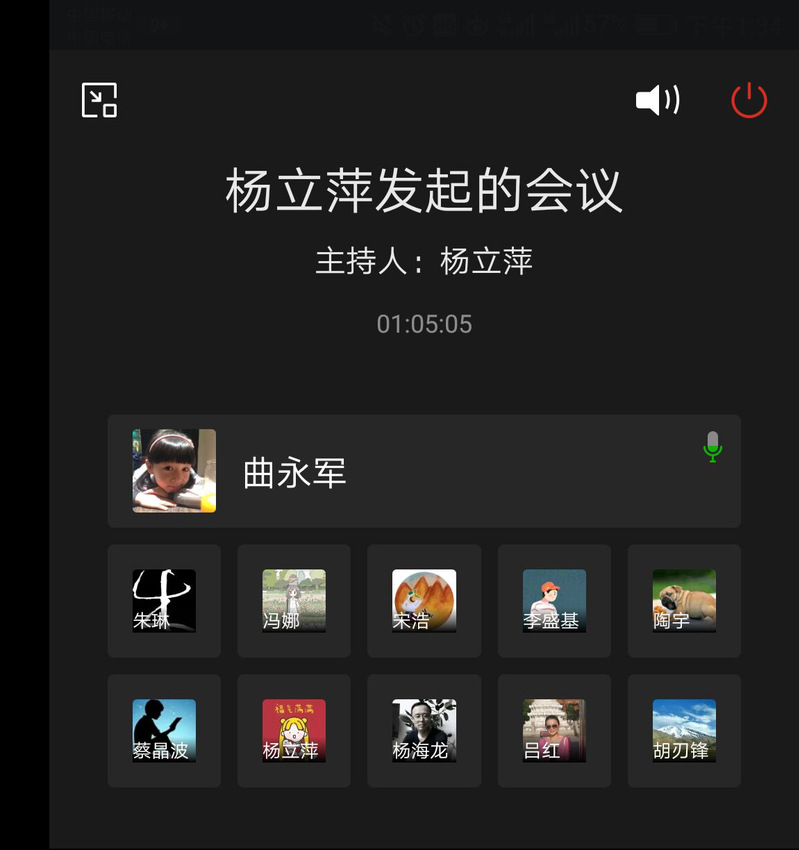This screenshot has width=799, height=850.
Task: End the meeting with the power icon
Action: pyautogui.click(x=749, y=100)
